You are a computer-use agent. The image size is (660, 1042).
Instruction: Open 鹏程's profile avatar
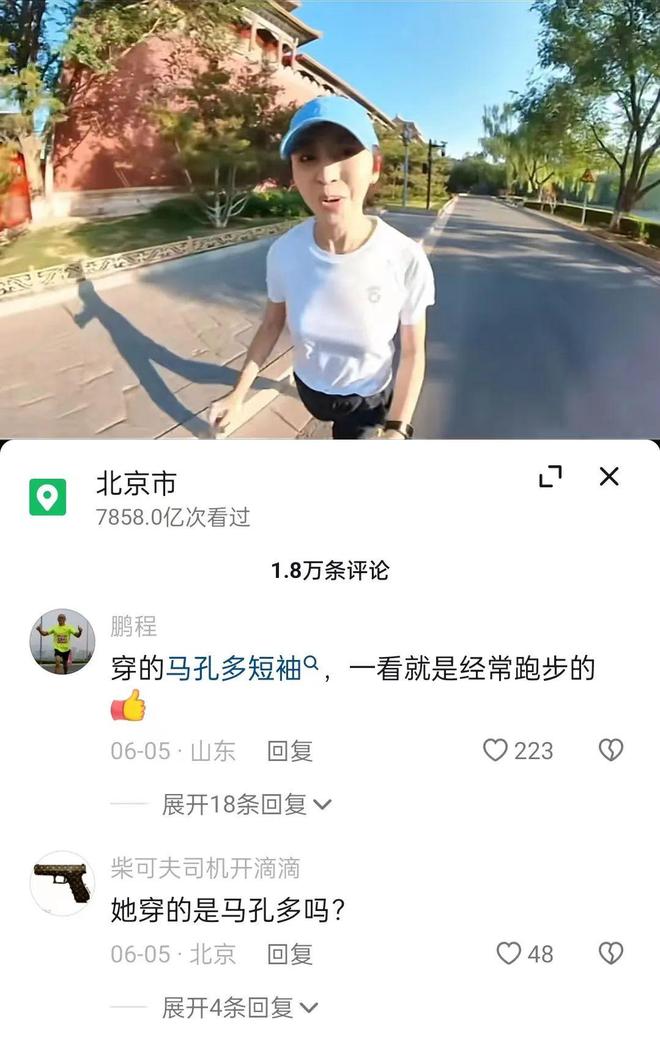coord(62,641)
